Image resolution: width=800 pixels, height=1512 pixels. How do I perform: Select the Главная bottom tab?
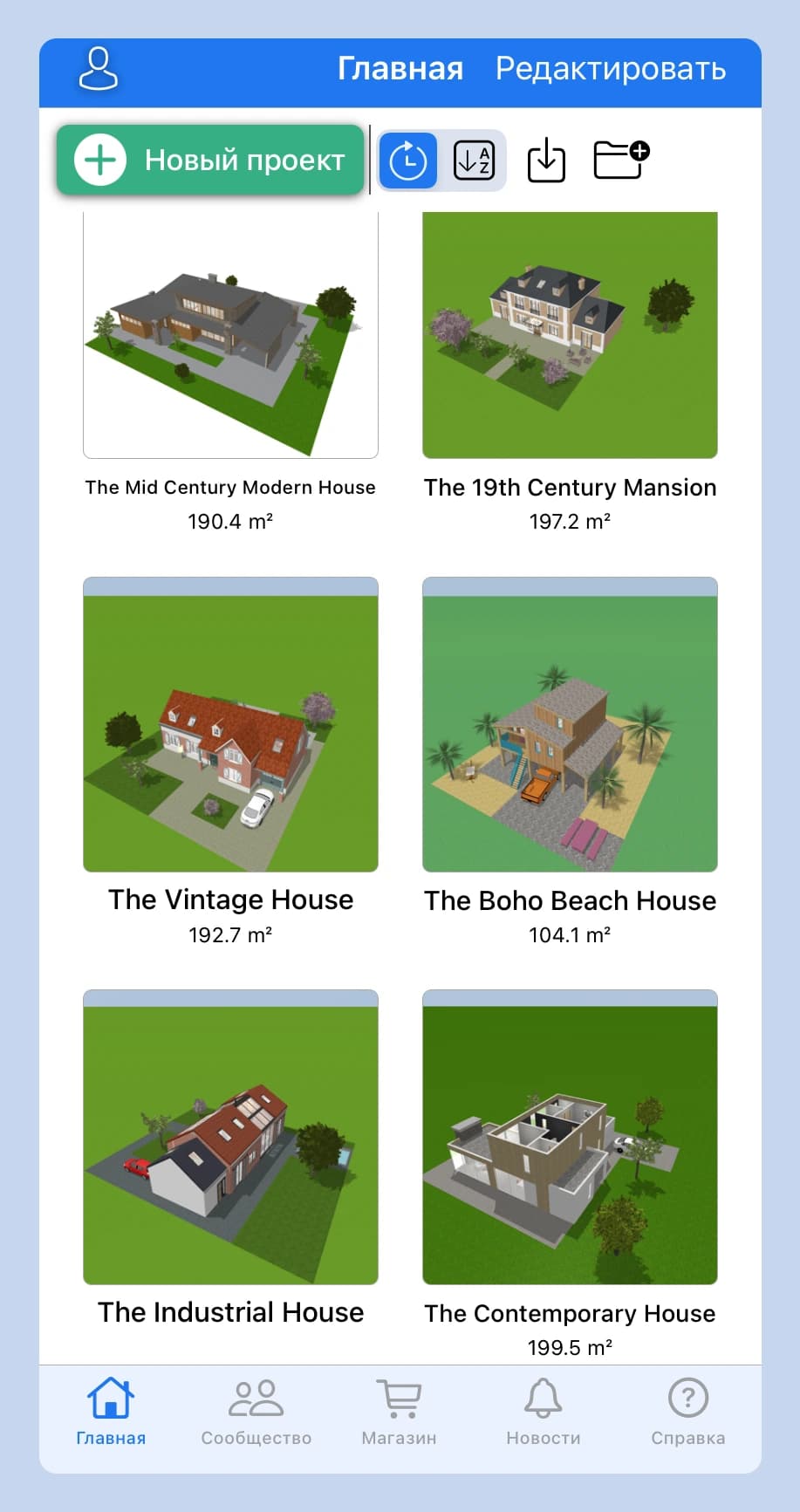(111, 1413)
